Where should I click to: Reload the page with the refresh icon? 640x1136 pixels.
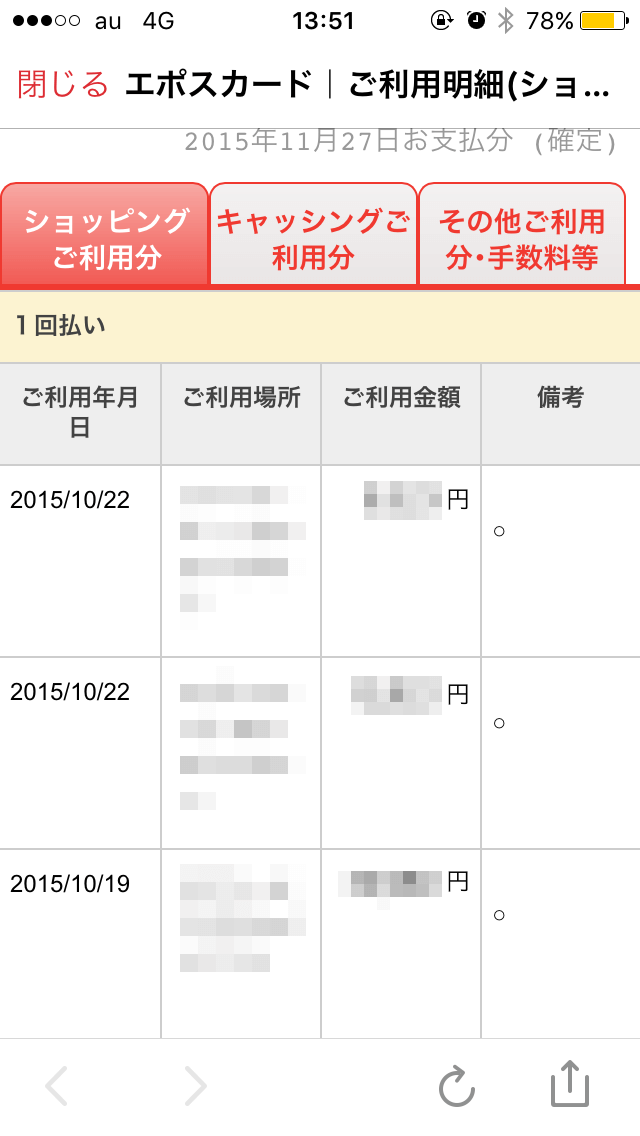pyautogui.click(x=457, y=1085)
